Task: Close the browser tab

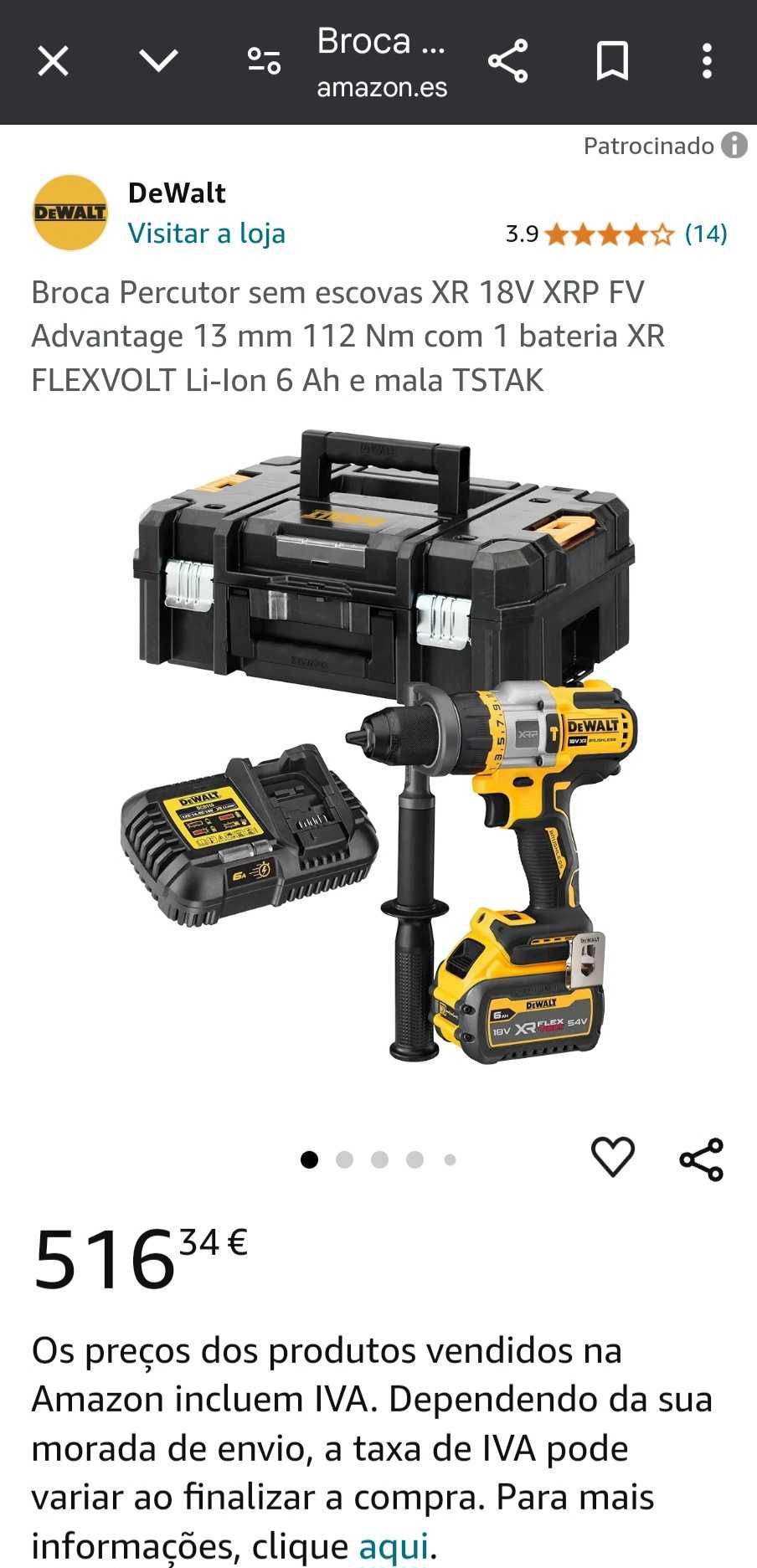Action: [x=54, y=61]
